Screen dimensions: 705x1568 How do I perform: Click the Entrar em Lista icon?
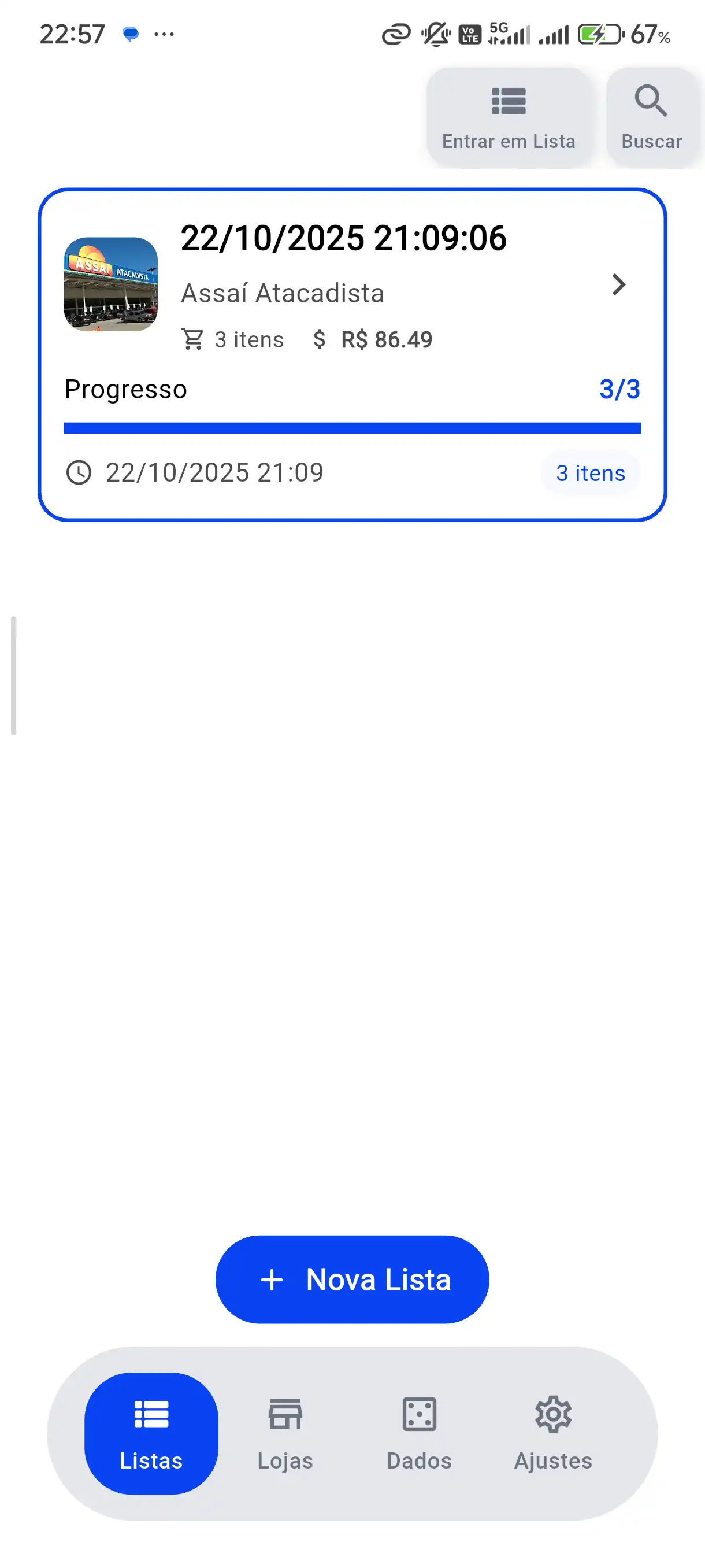tap(509, 102)
